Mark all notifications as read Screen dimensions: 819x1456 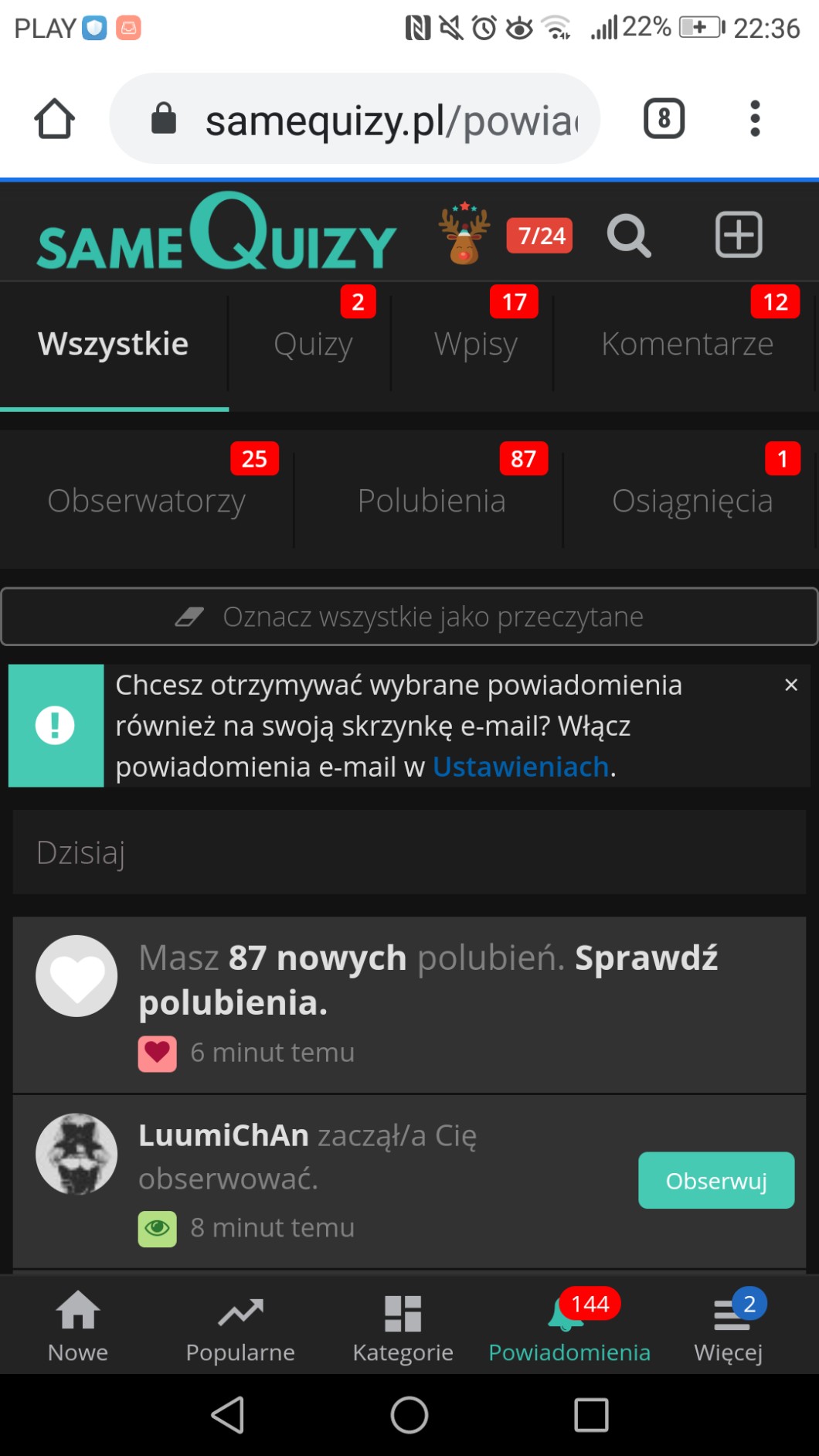click(x=409, y=617)
